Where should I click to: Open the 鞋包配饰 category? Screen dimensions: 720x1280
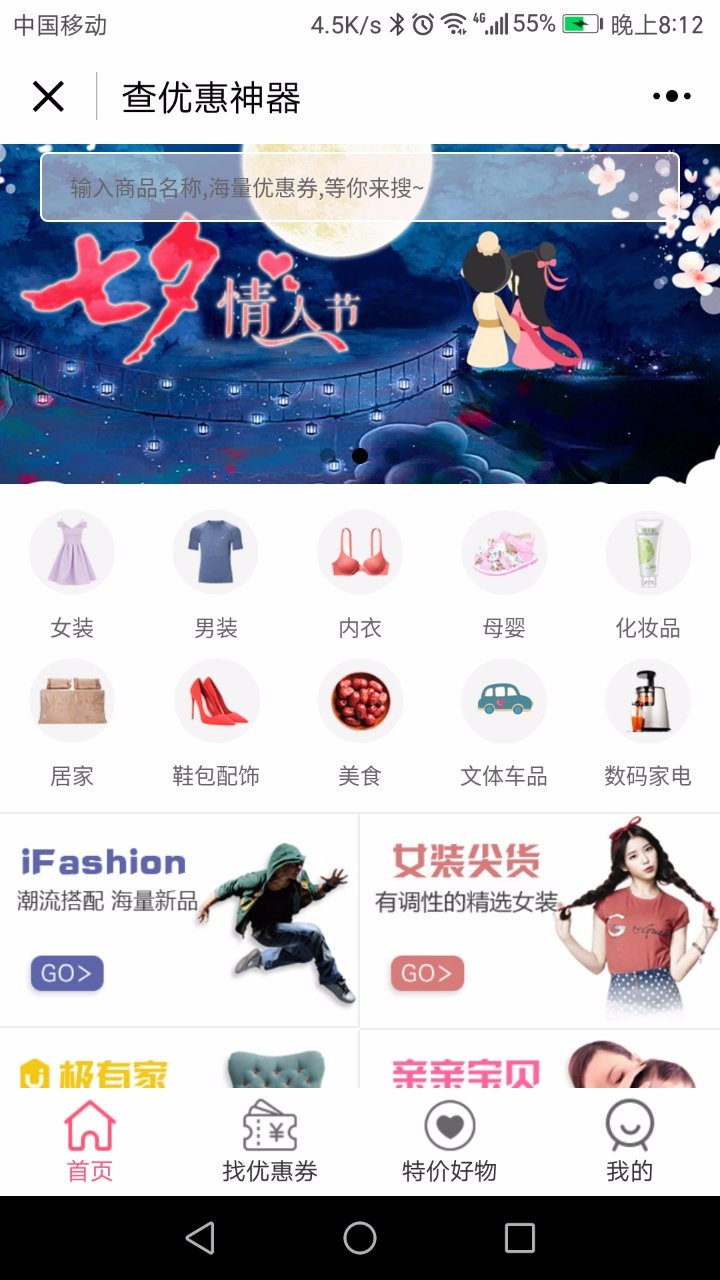216,723
